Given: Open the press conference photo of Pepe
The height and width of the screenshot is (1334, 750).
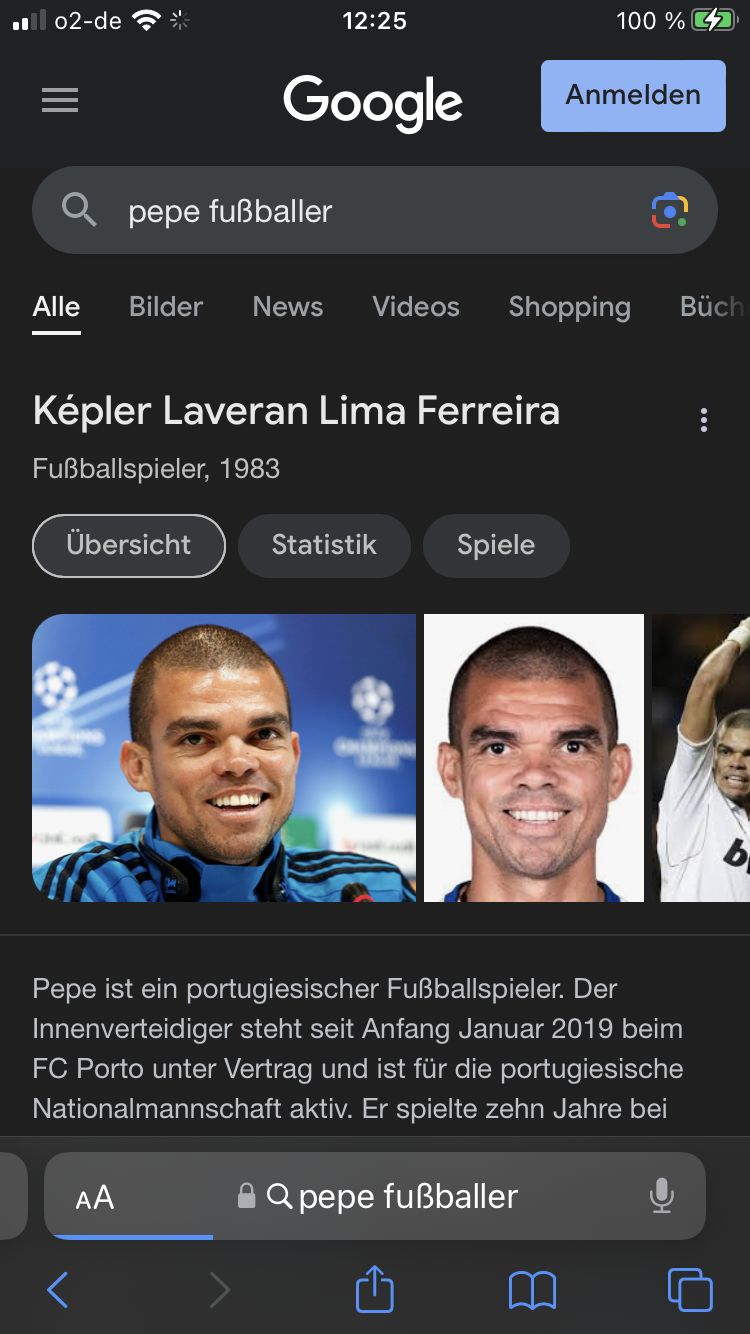Looking at the screenshot, I should pos(224,758).
